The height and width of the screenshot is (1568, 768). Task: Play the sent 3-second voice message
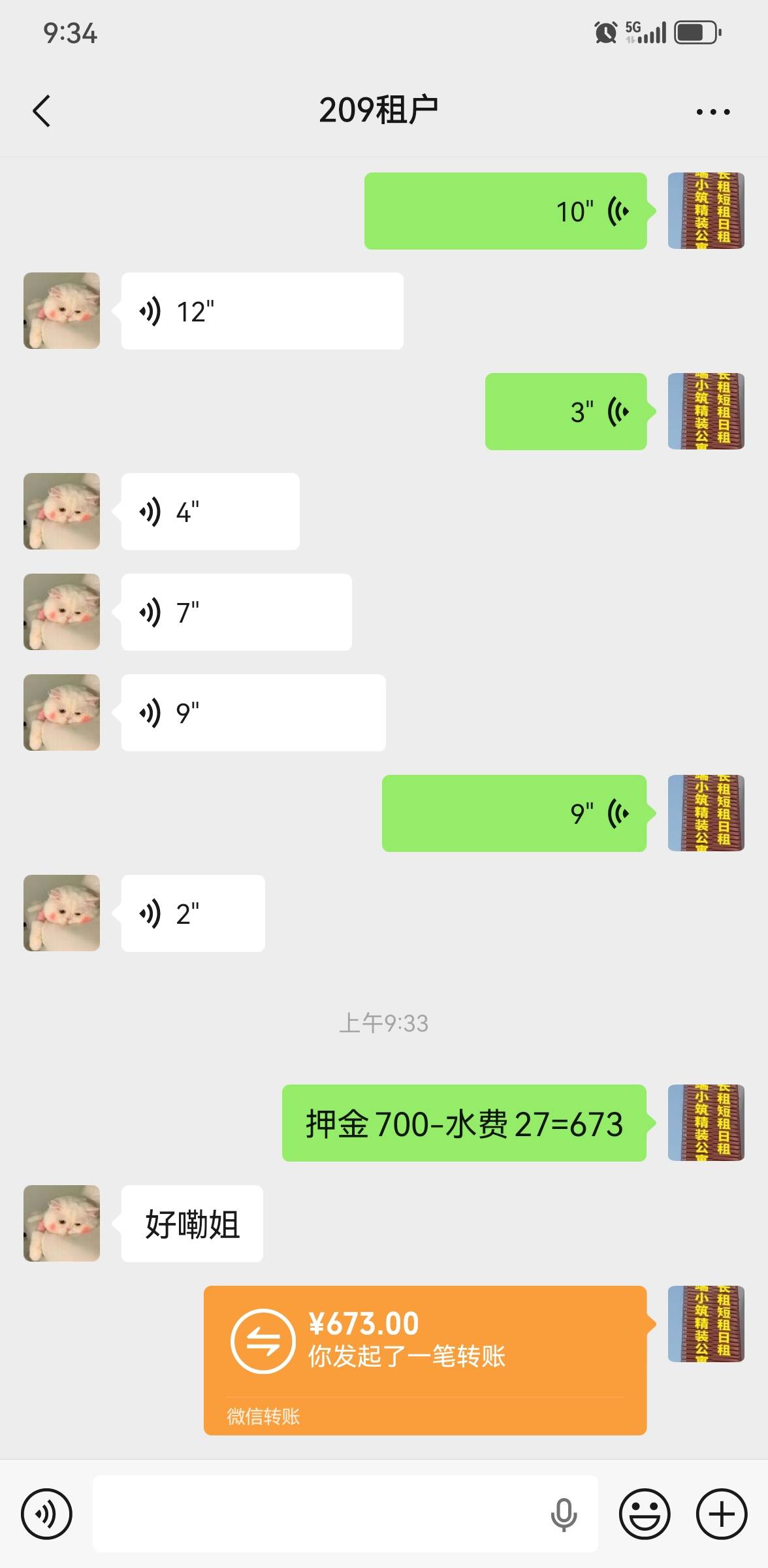[x=566, y=412]
